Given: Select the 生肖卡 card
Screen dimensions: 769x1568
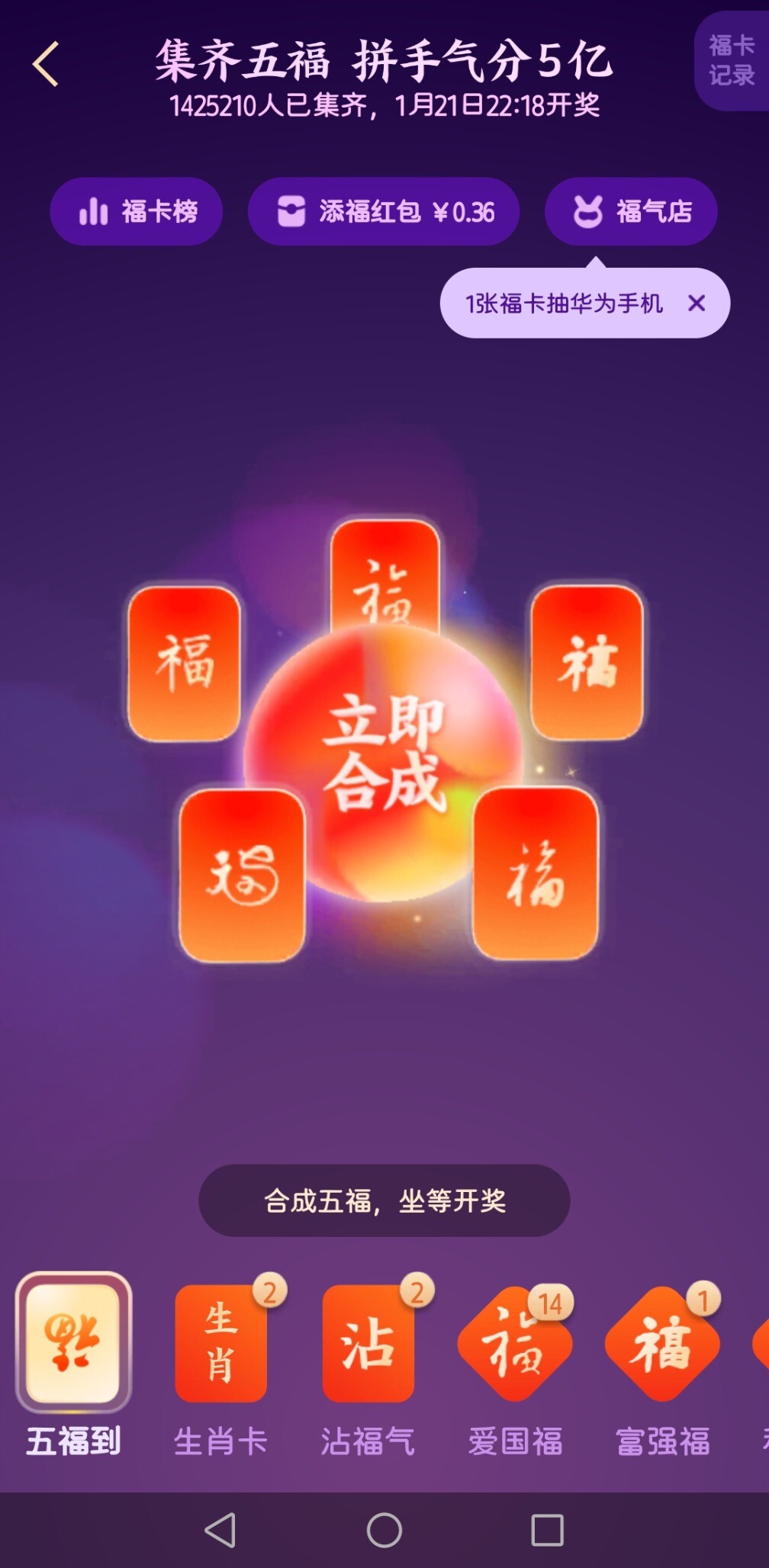Looking at the screenshot, I should (221, 1365).
